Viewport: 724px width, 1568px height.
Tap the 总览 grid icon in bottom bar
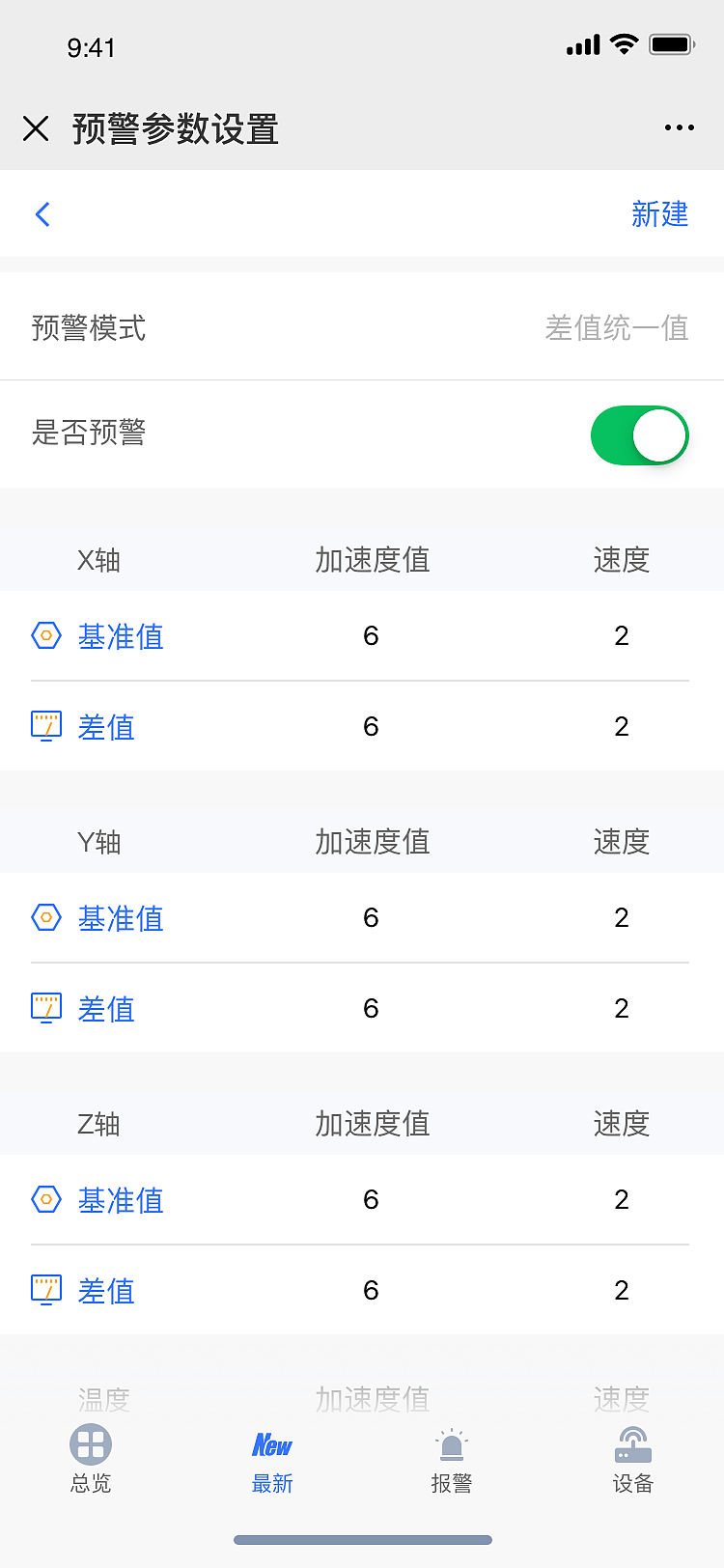pyautogui.click(x=91, y=1444)
